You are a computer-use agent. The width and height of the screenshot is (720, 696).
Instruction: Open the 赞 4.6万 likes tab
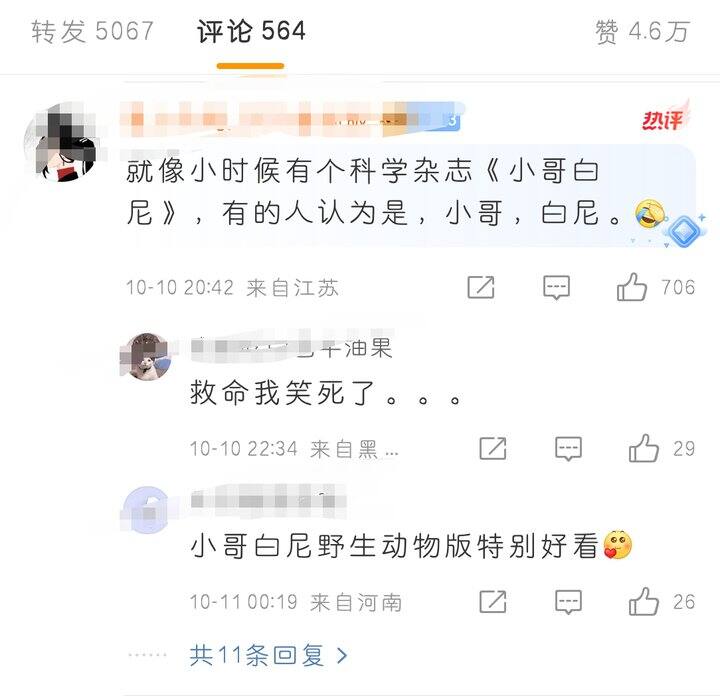642,31
